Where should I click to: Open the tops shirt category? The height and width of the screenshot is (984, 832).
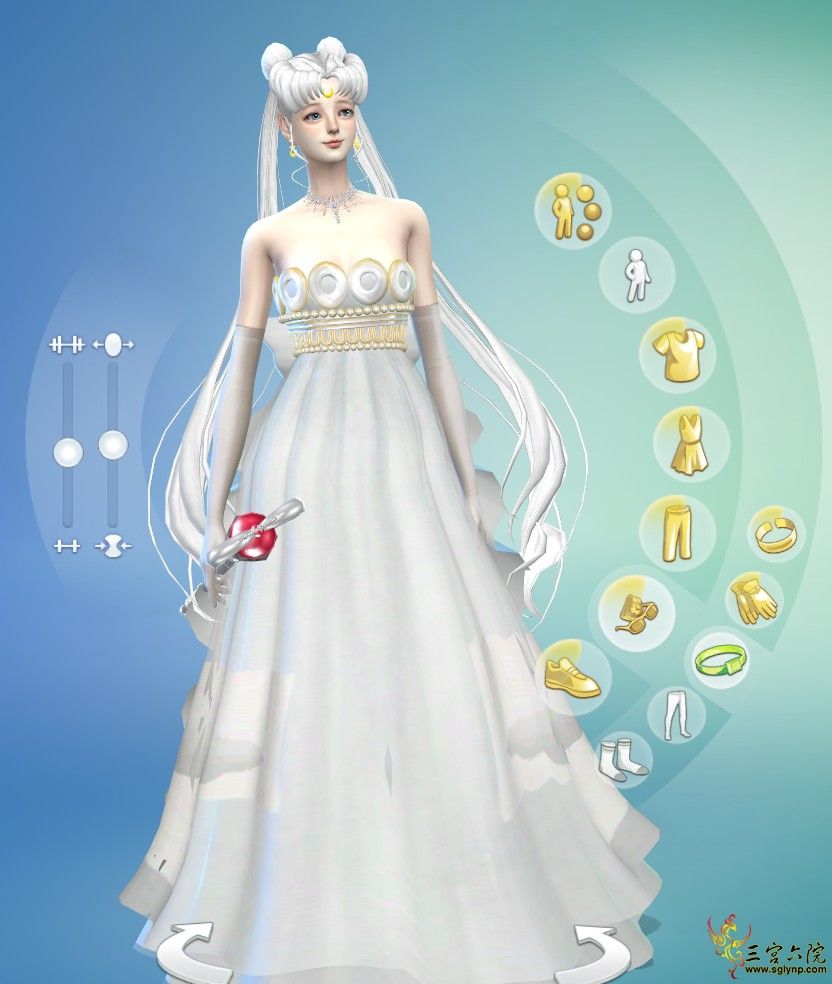pyautogui.click(x=675, y=354)
